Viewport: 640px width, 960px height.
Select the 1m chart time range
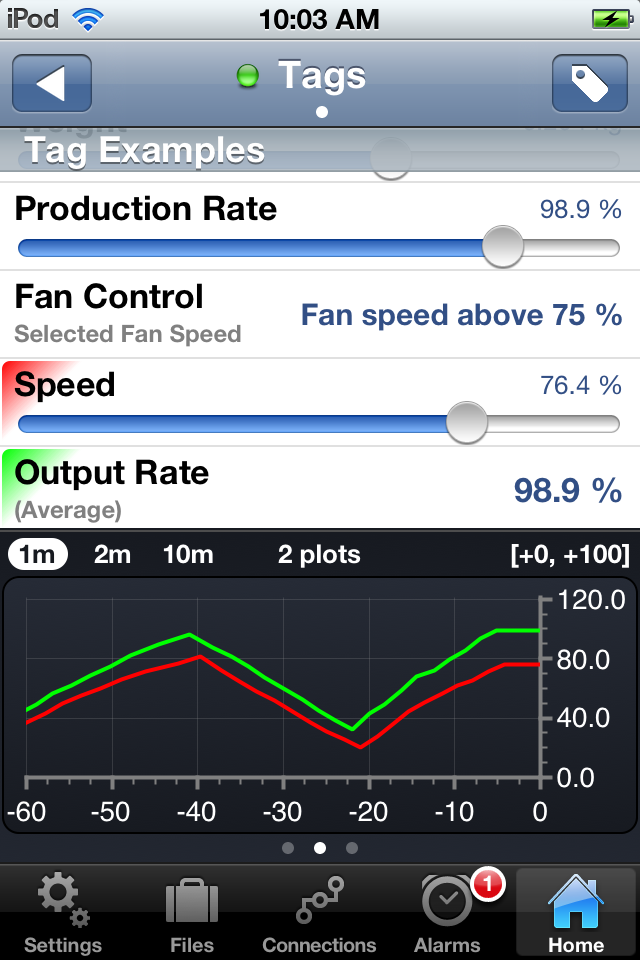click(37, 554)
